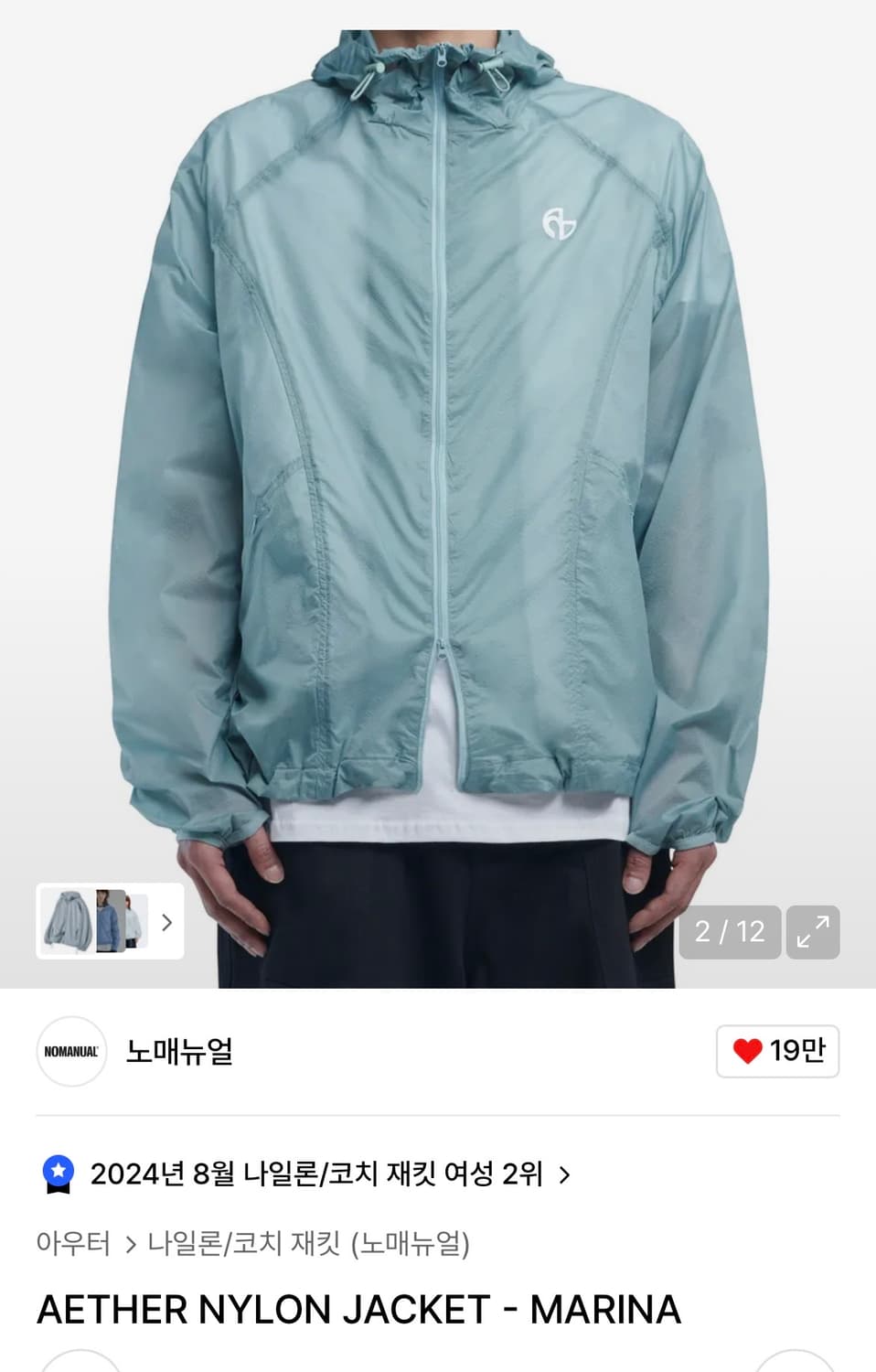This screenshot has width=876, height=1372.
Task: Open the 노매뉴얼 brand page
Action: [178, 1052]
